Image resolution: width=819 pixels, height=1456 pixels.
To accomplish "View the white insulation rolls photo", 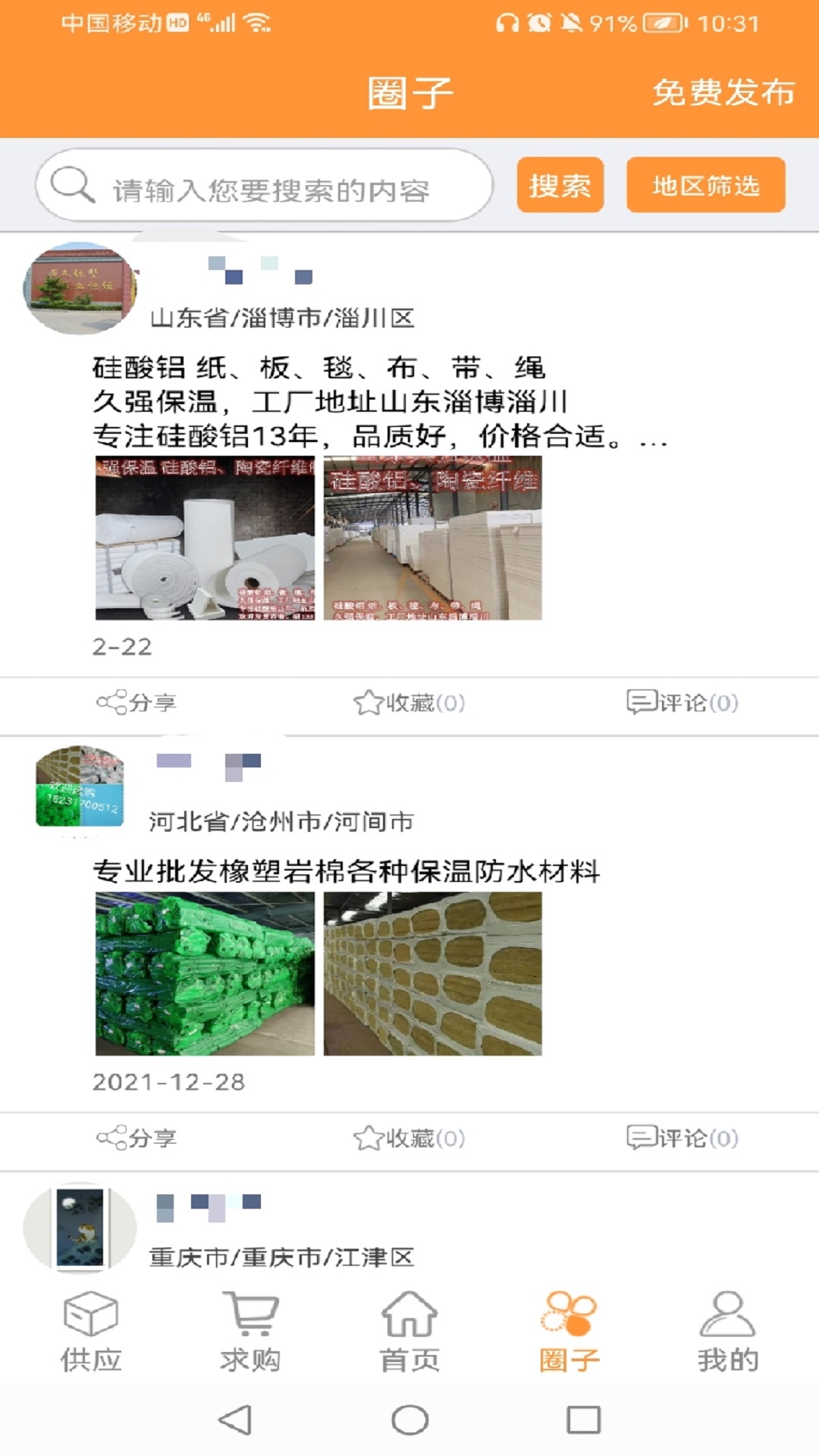I will tap(205, 538).
